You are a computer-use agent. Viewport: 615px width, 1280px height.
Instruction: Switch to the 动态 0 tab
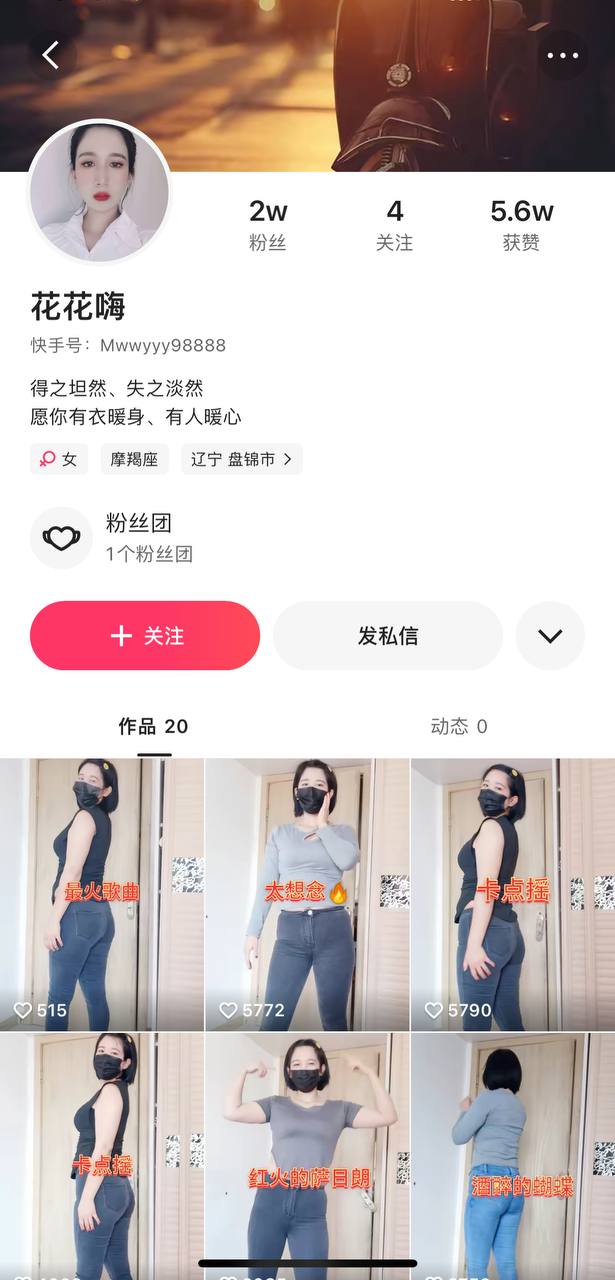459,727
